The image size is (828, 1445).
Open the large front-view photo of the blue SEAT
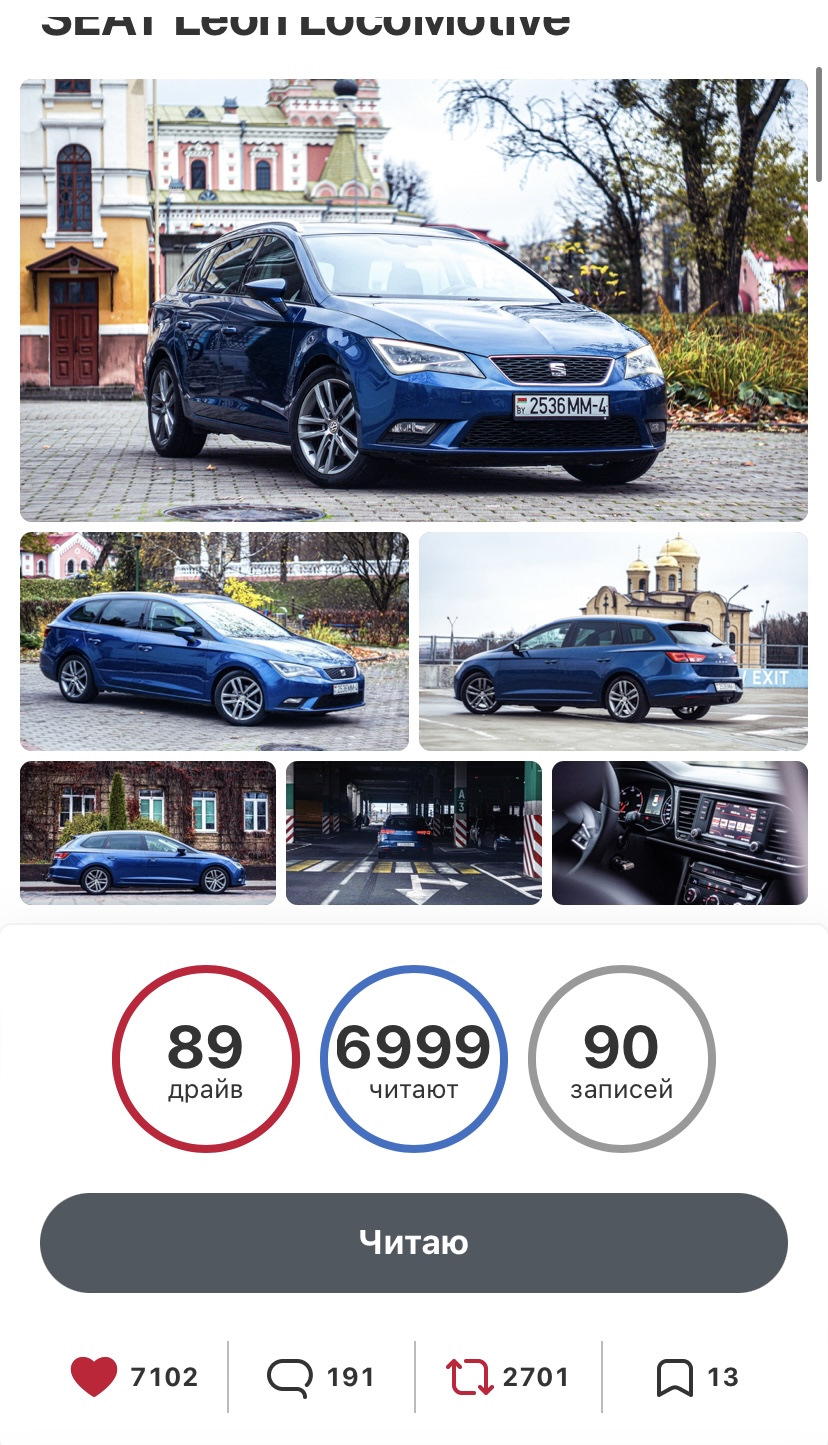coord(413,300)
